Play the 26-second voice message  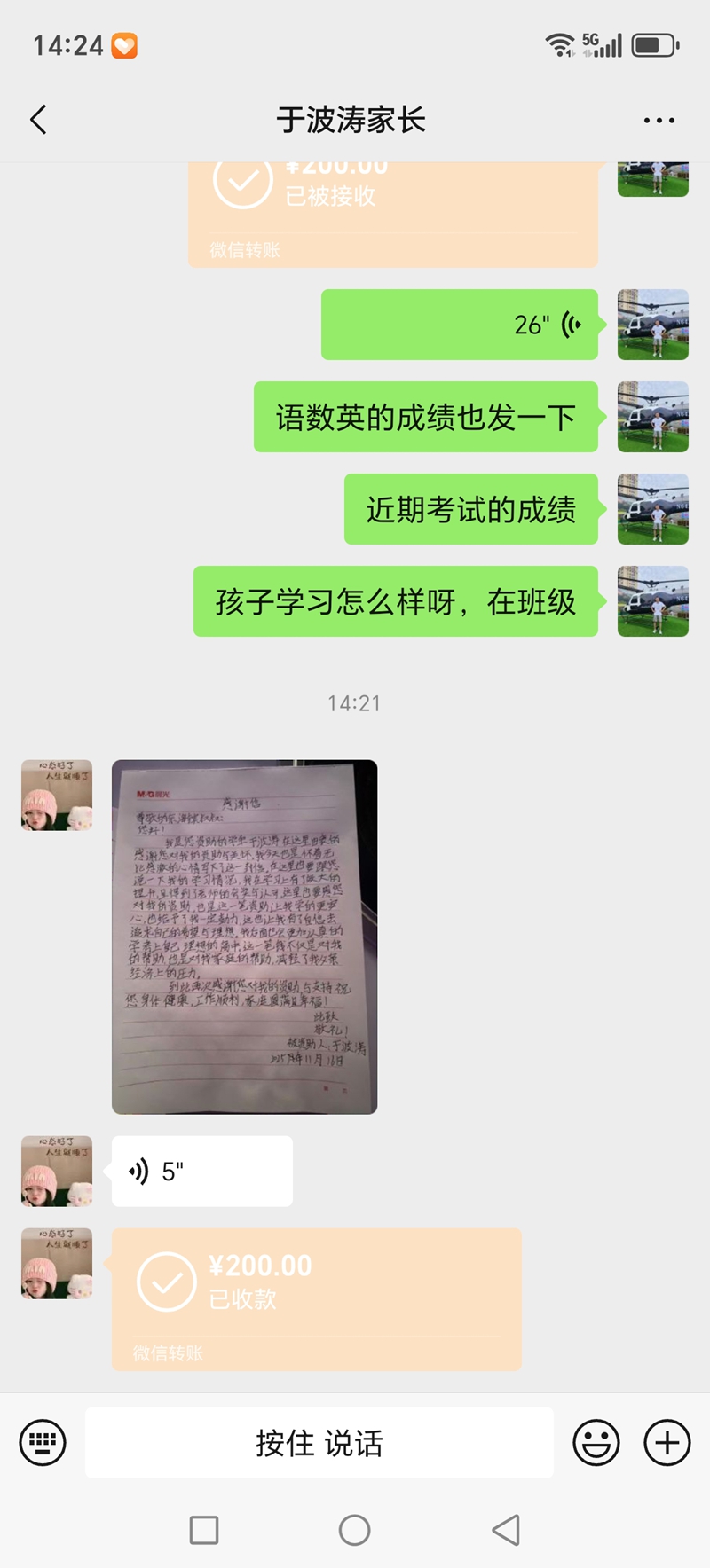459,325
